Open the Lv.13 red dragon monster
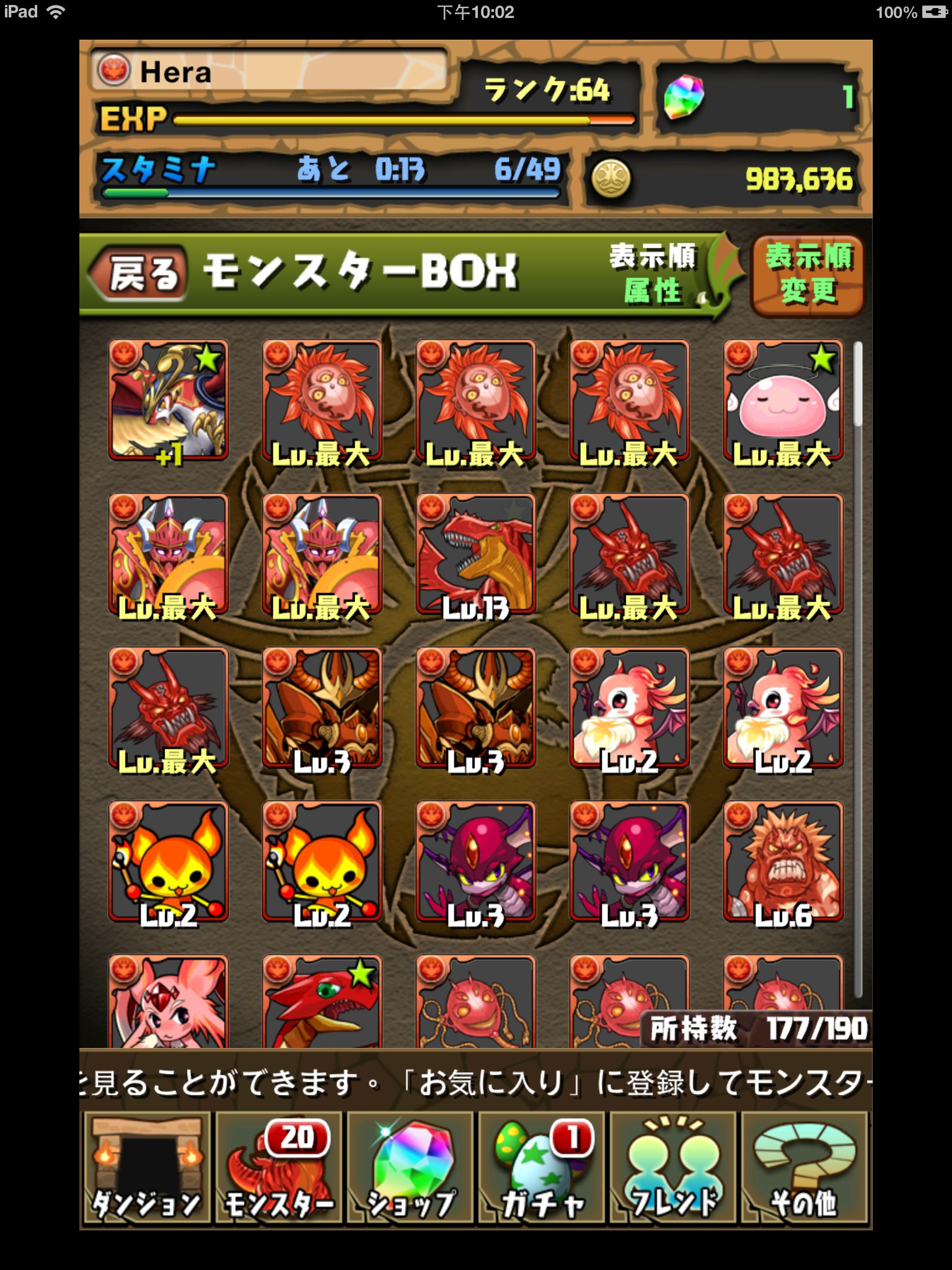Image resolution: width=952 pixels, height=1270 pixels. tap(475, 554)
